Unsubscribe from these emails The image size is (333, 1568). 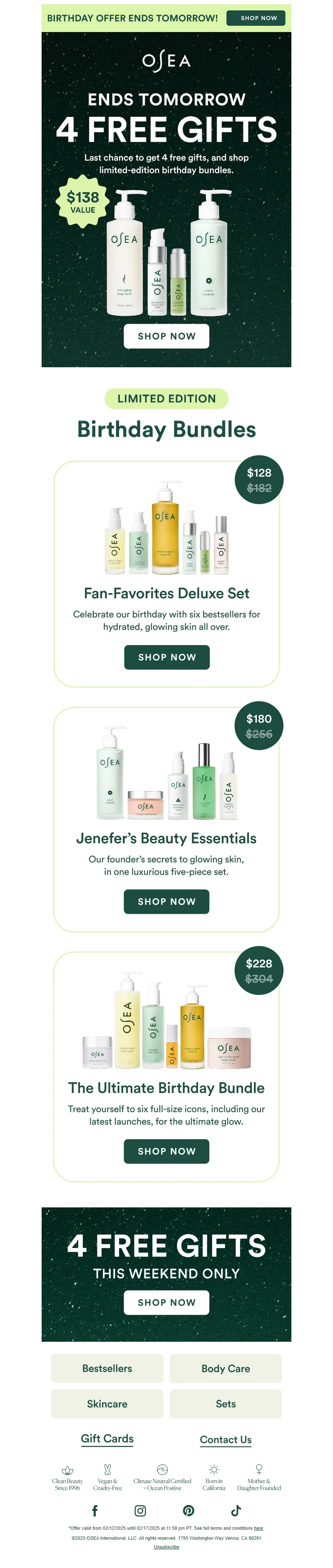(x=166, y=1547)
